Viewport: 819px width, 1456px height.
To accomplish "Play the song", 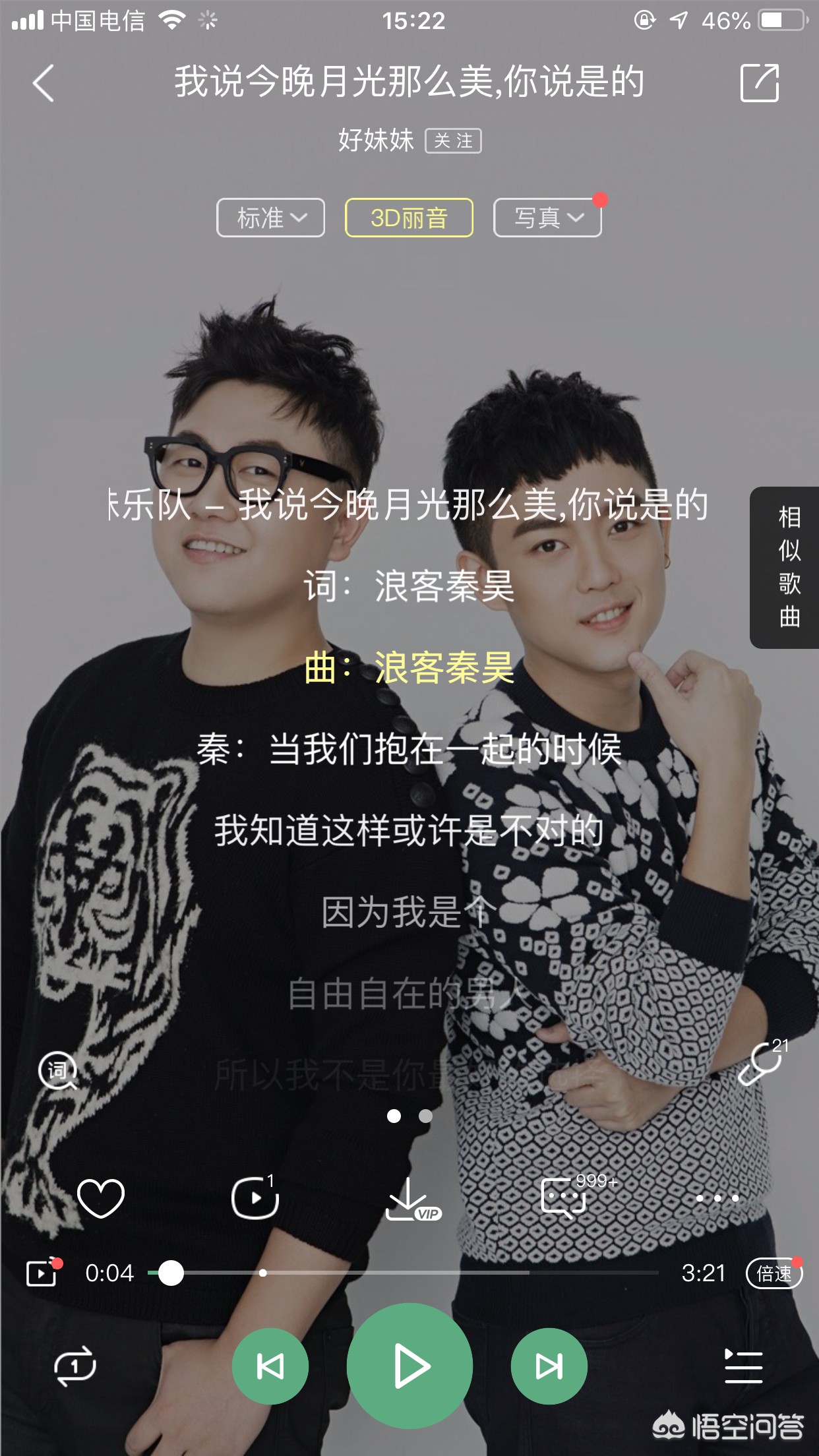I will tap(409, 1366).
